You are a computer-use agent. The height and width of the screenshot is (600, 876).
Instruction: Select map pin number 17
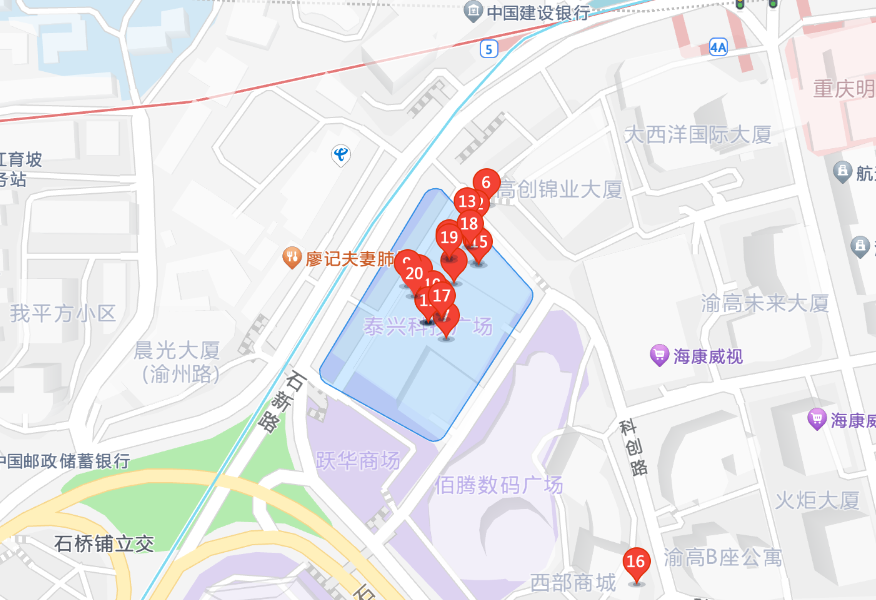(442, 296)
